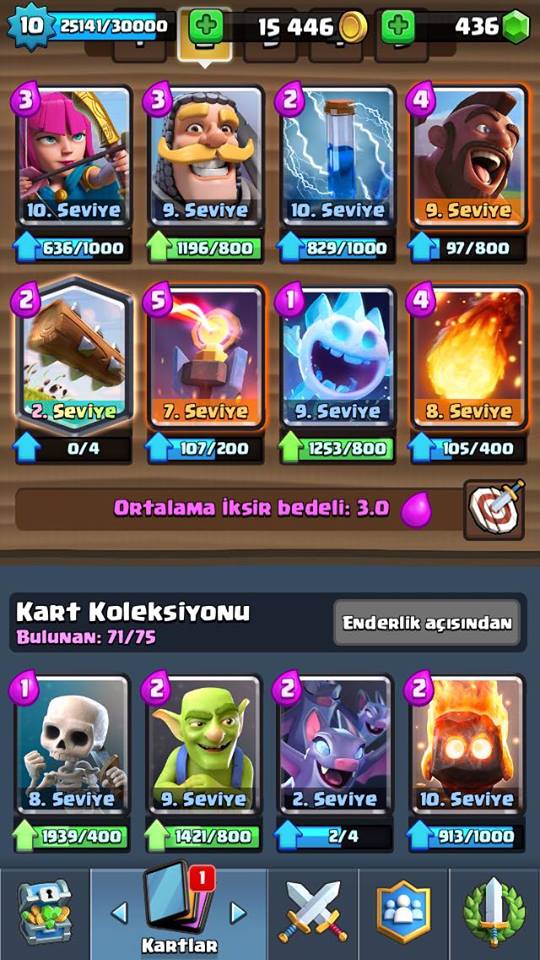The image size is (540, 960).
Task: Open the Fireball card at 8. Seviye
Action: click(469, 357)
